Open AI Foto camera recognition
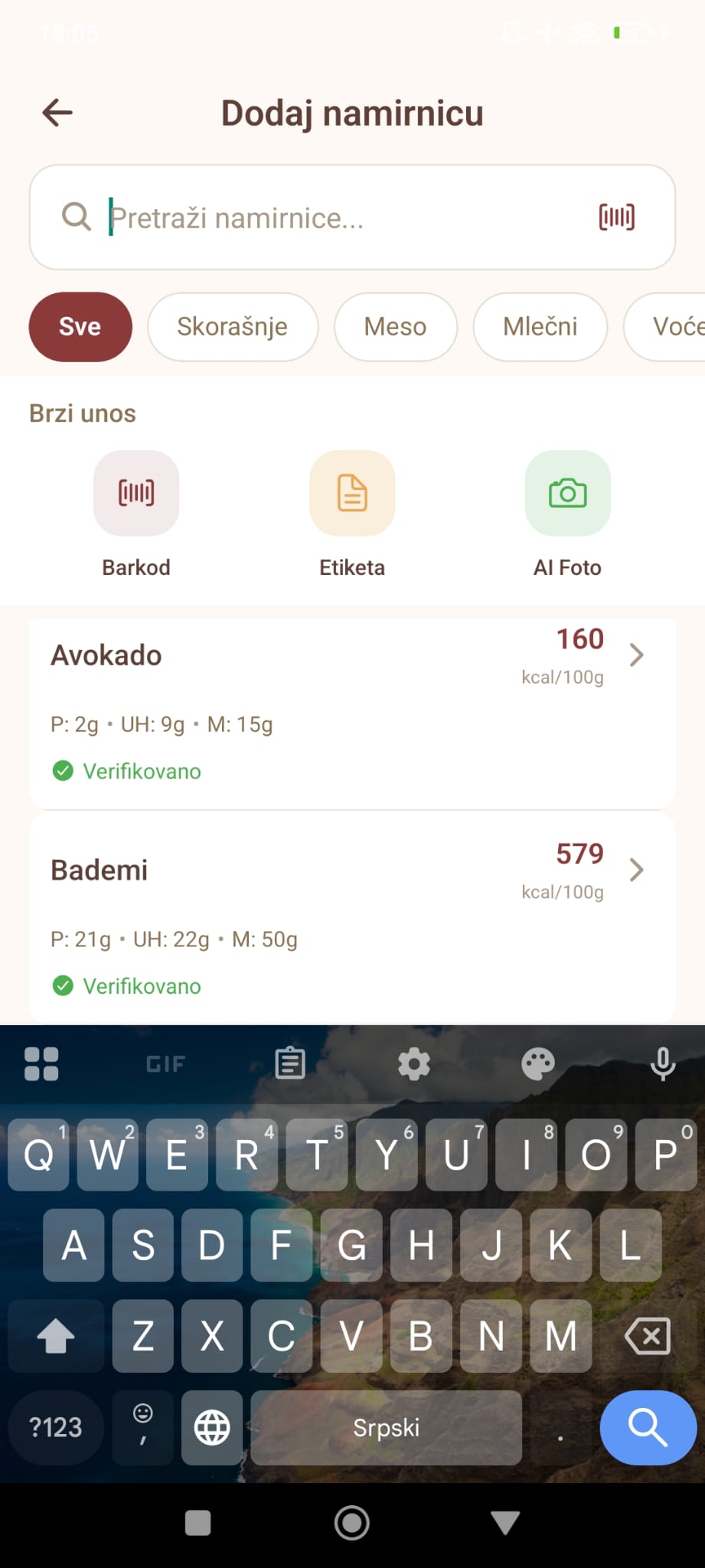The height and width of the screenshot is (1568, 705). click(x=567, y=493)
